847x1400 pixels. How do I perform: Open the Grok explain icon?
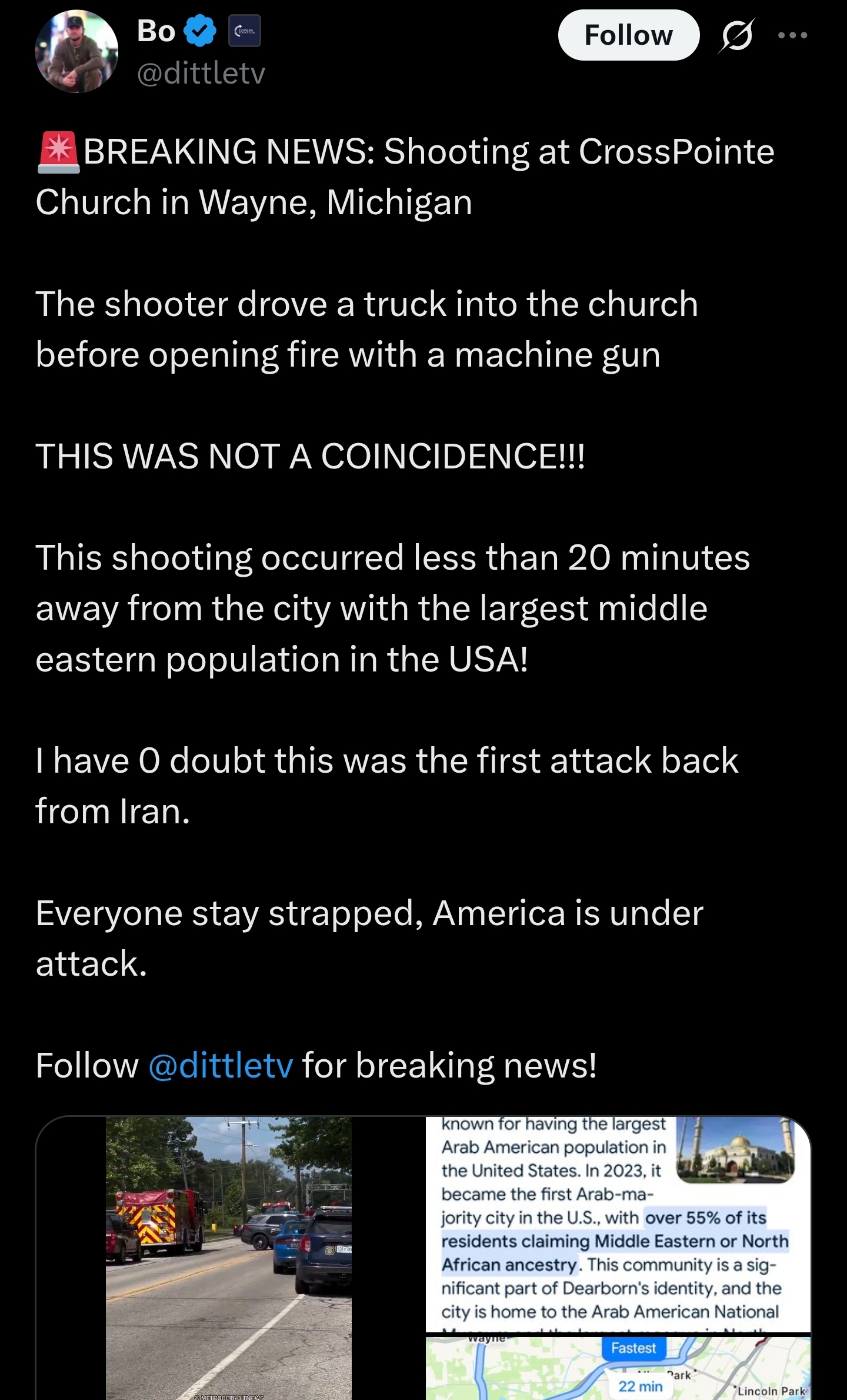pos(736,35)
